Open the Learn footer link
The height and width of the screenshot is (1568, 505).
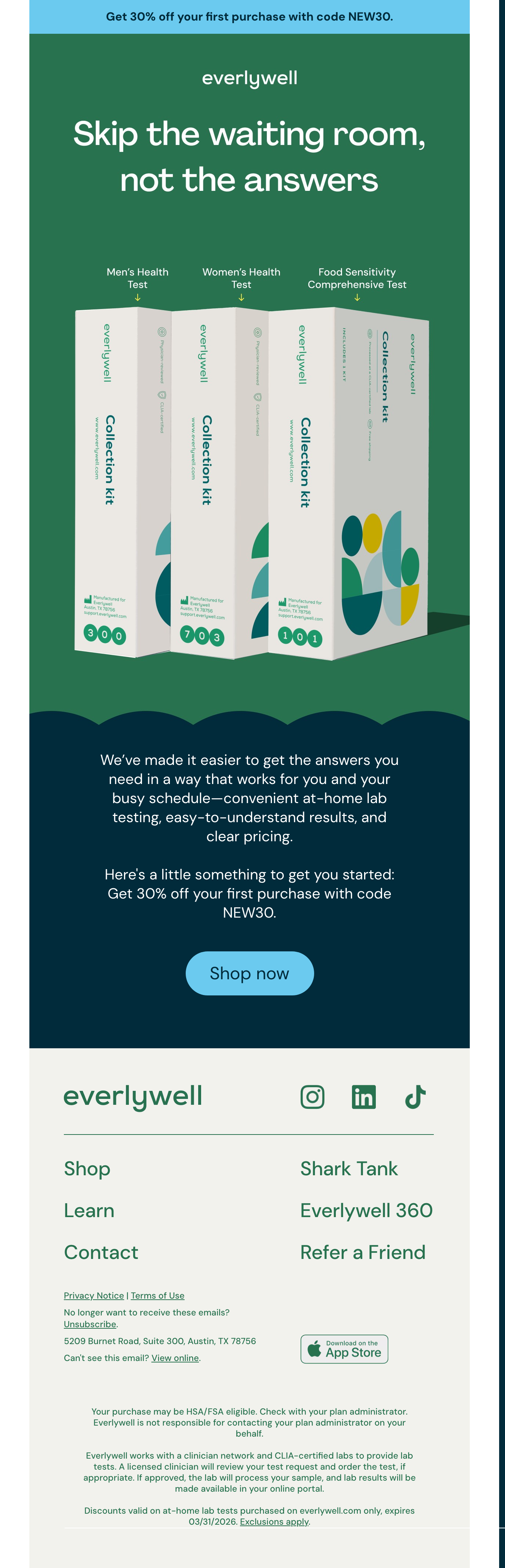[89, 1211]
